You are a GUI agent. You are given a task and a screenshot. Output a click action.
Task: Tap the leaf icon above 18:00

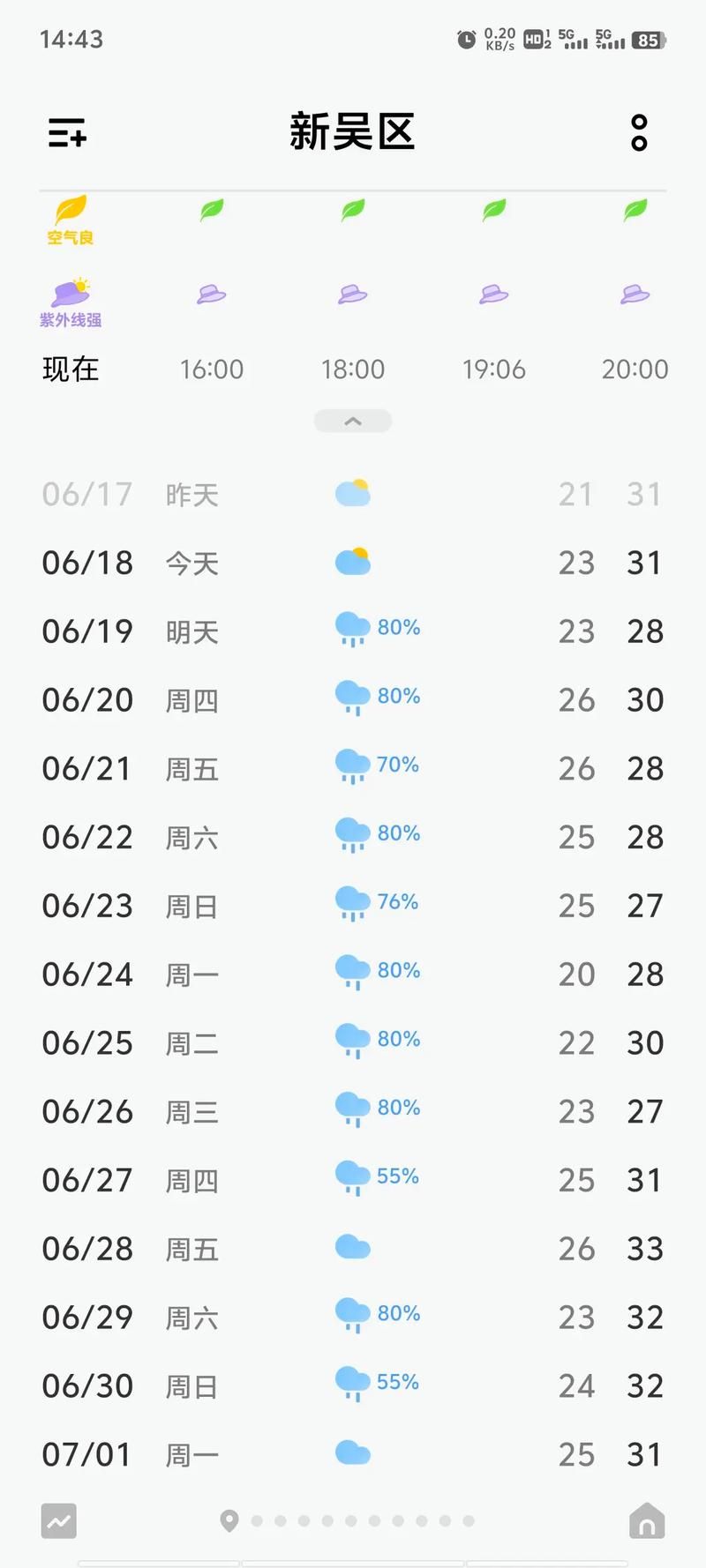pyautogui.click(x=352, y=210)
